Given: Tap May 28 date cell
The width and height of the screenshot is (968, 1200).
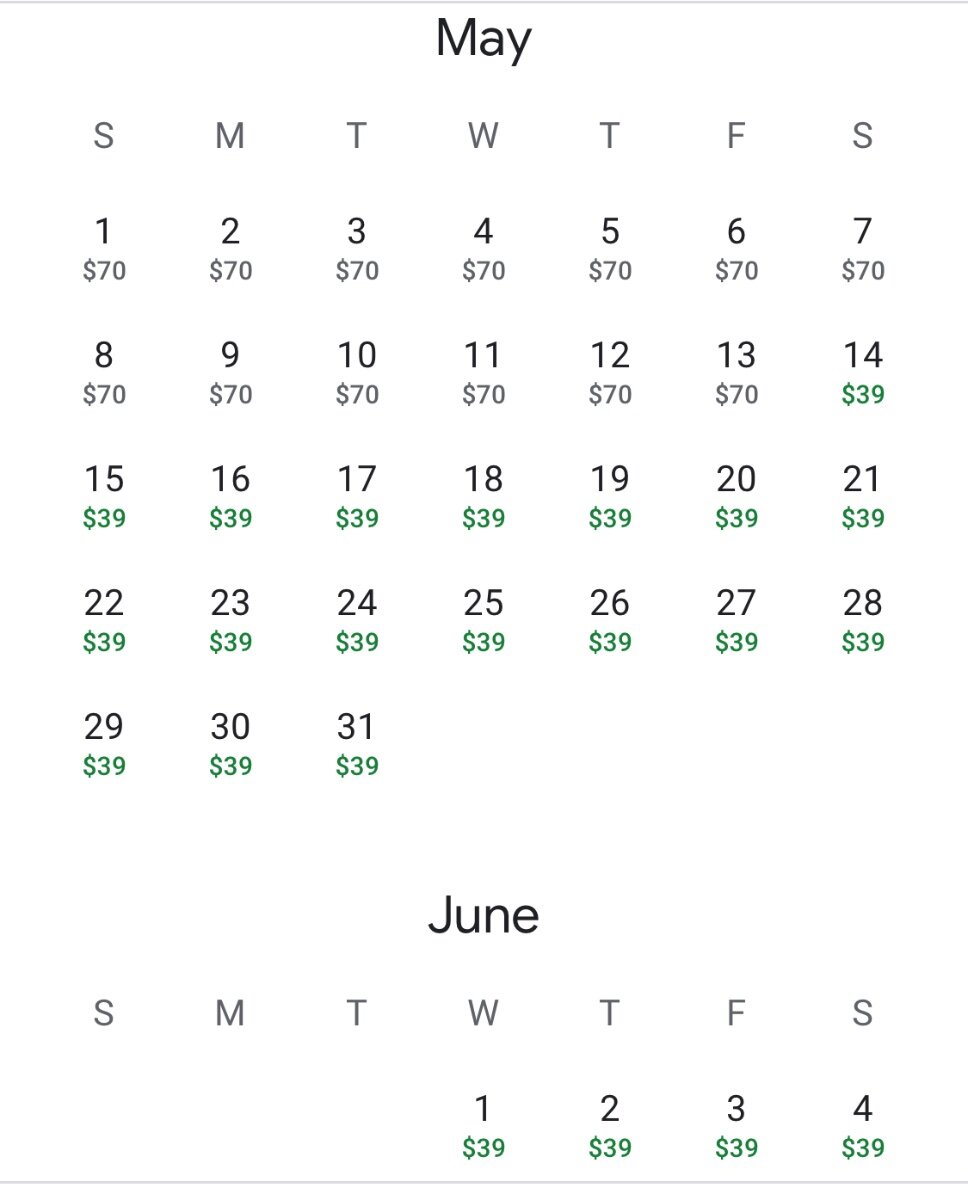Looking at the screenshot, I should coord(862,619).
